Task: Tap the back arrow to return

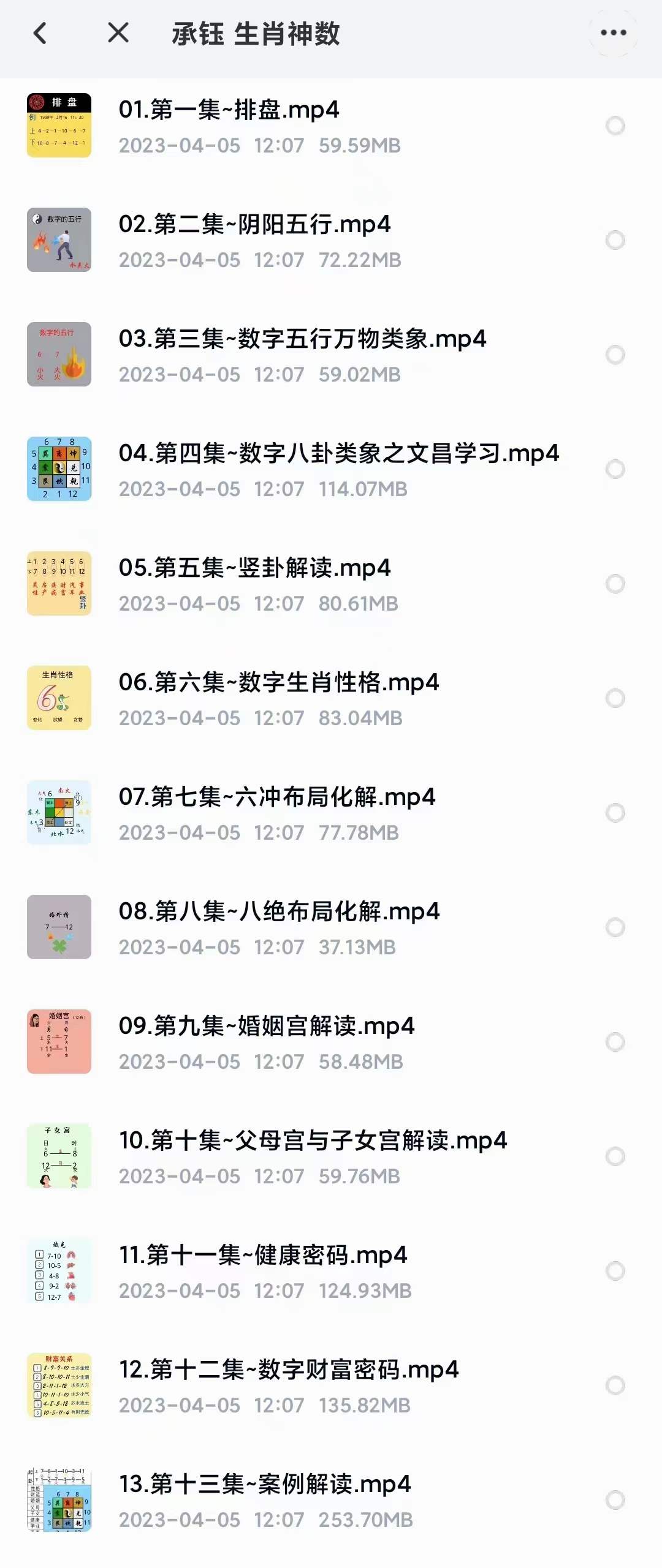Action: [40, 33]
